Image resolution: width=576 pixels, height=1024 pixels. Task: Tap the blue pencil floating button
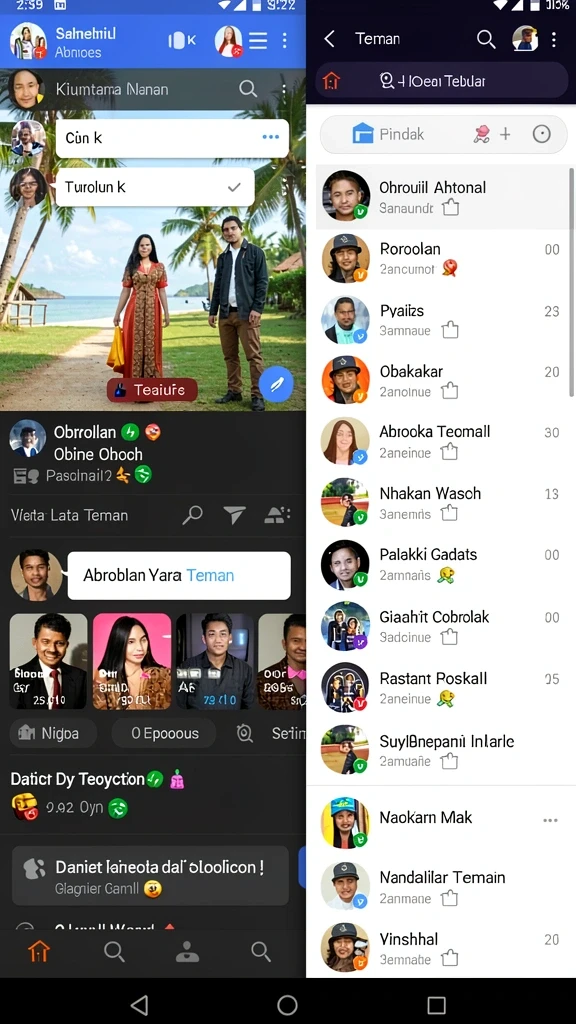(276, 384)
